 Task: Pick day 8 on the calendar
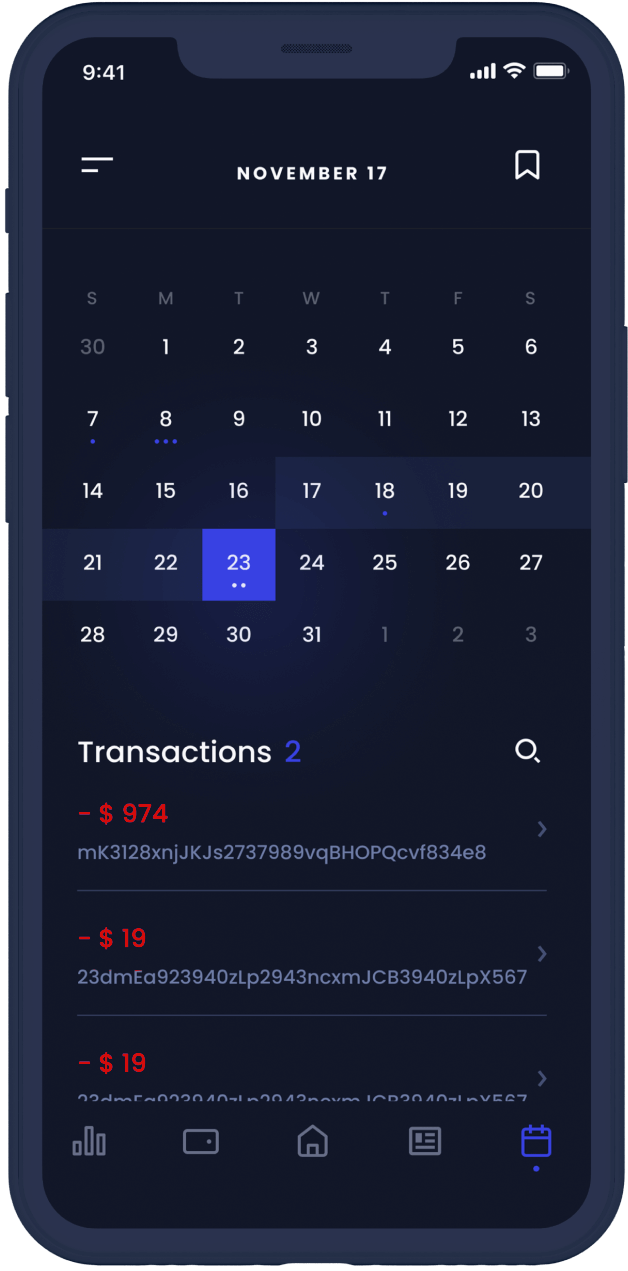coord(166,419)
